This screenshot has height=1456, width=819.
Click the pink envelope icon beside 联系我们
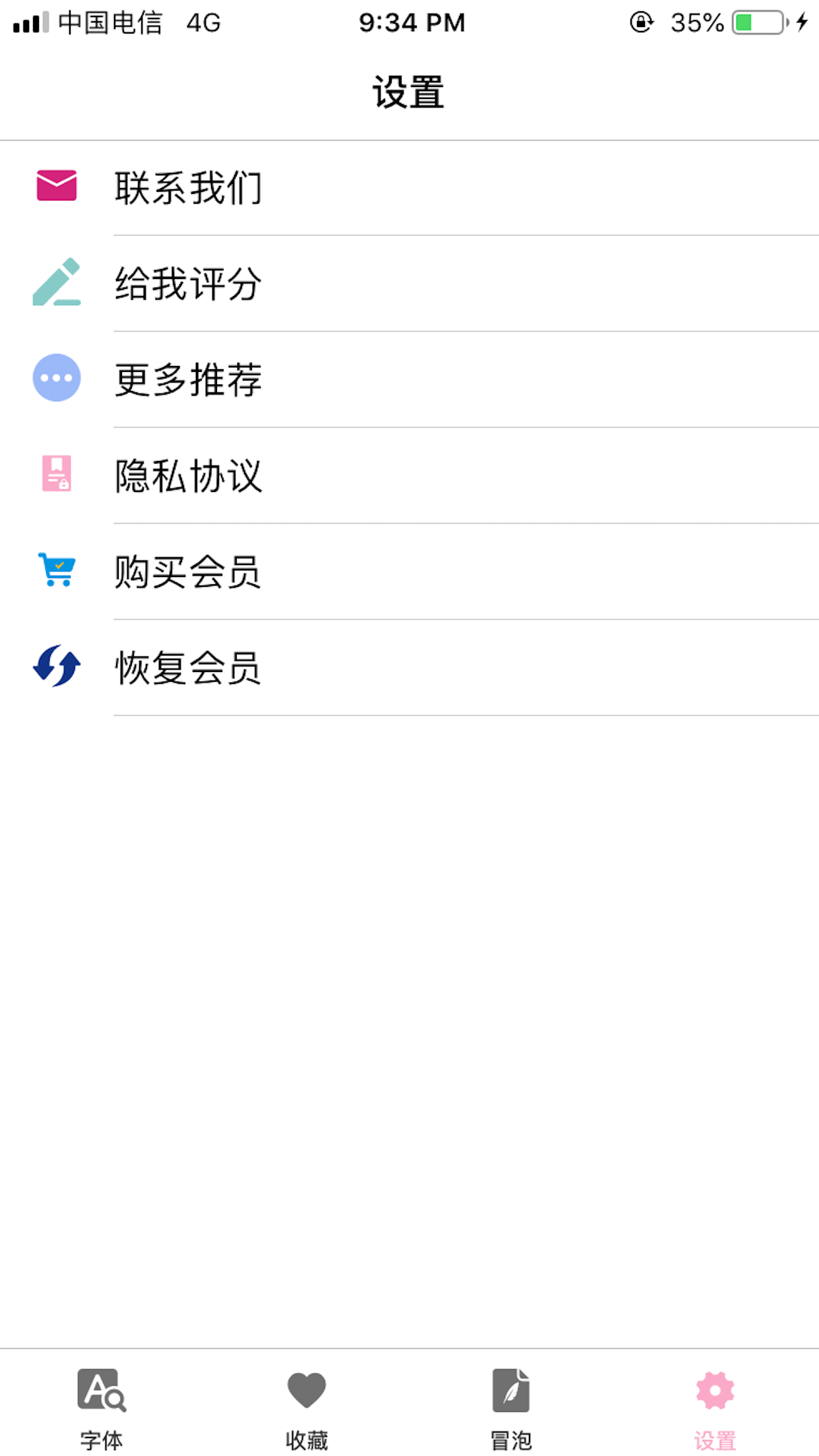coord(56,187)
